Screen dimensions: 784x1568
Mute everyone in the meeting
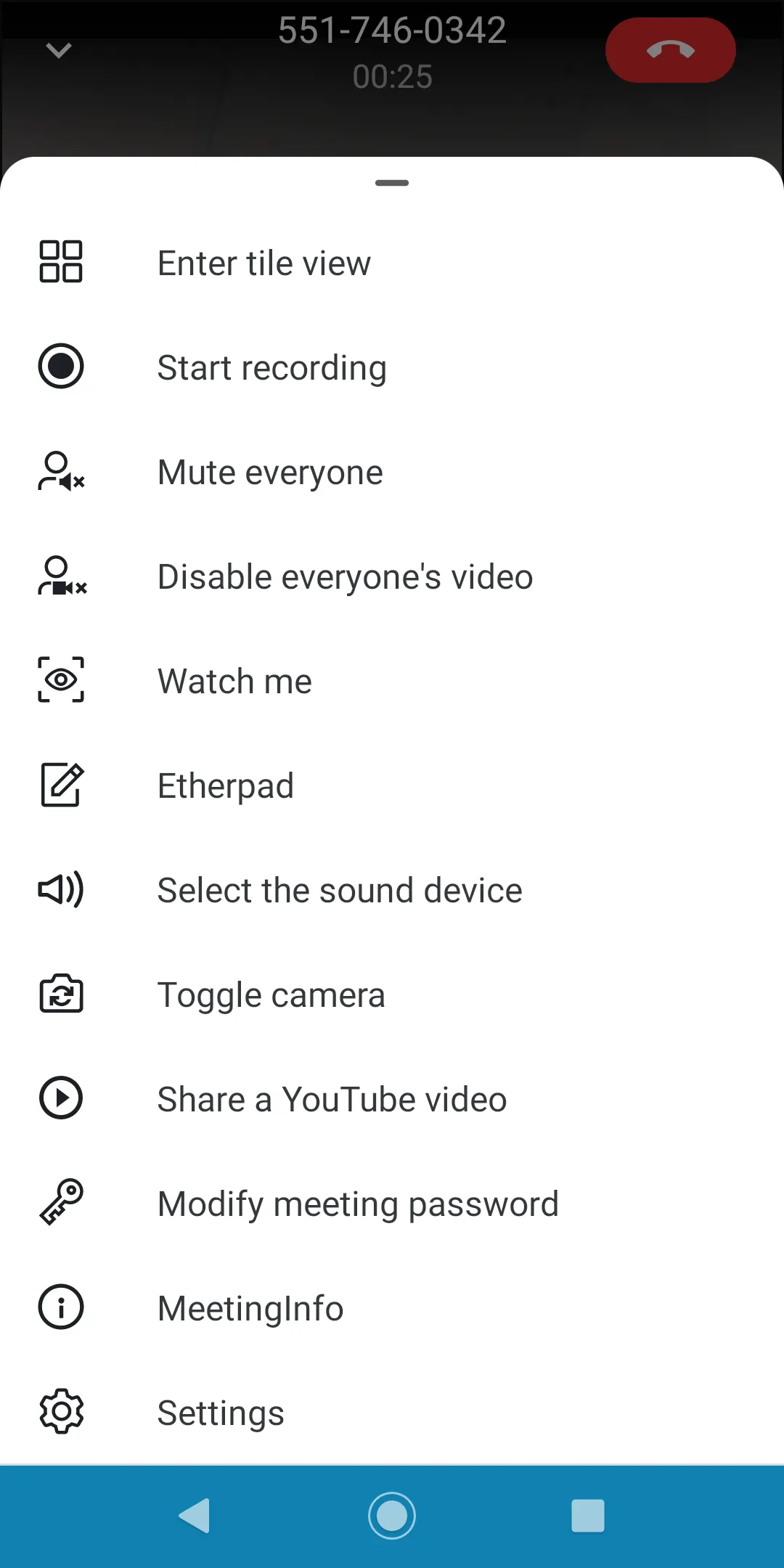point(270,473)
